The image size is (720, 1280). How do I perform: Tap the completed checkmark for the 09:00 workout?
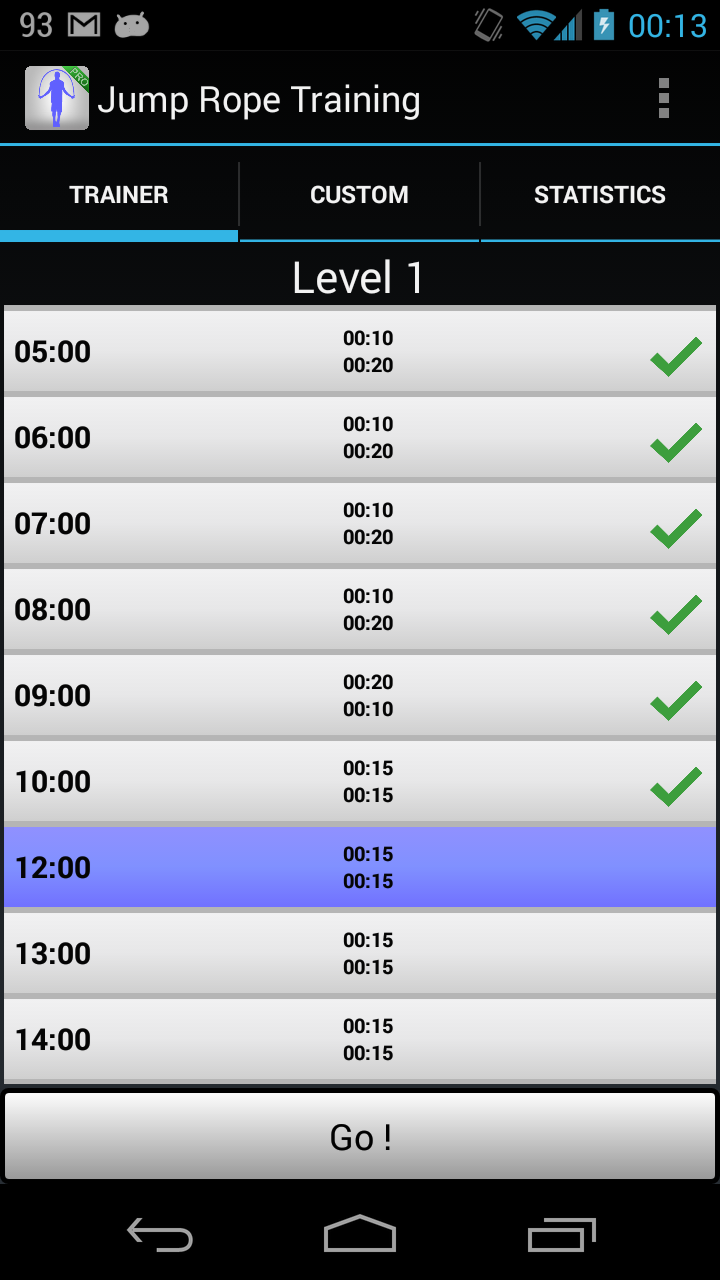674,699
